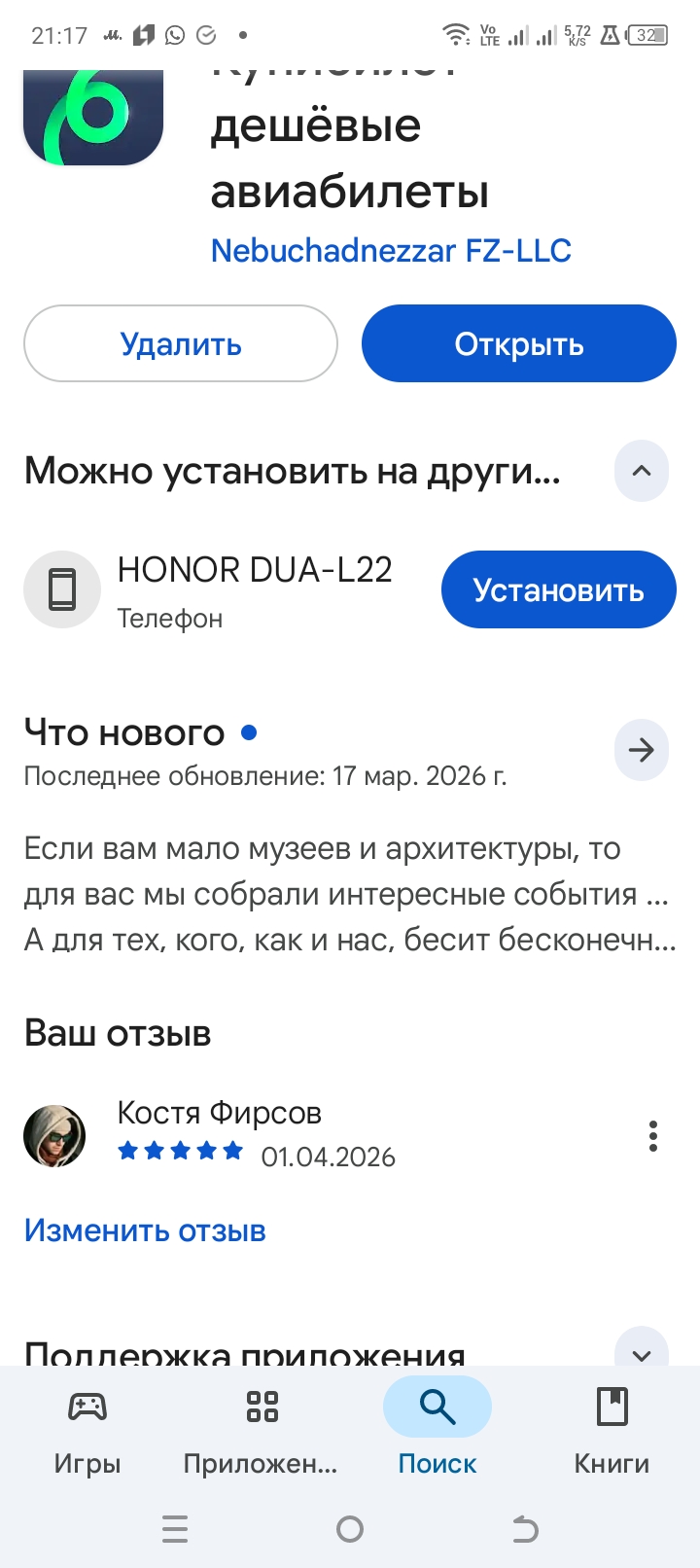This screenshot has height=1568, width=700.
Task: Collapse the install on other devices section
Action: (x=641, y=472)
